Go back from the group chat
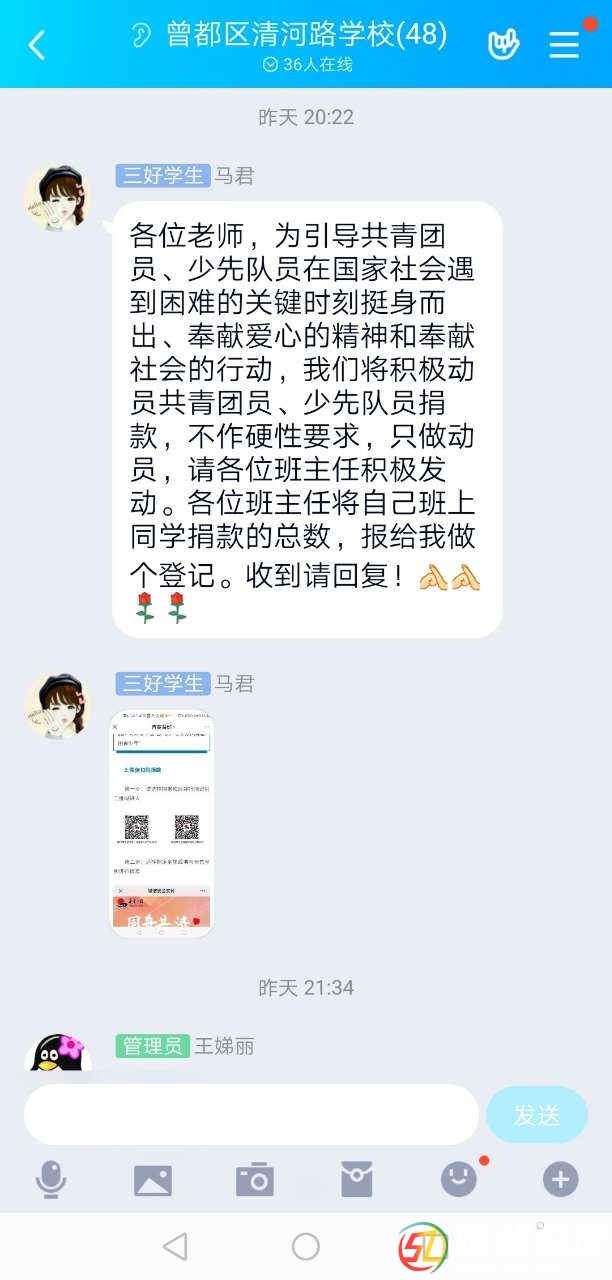This screenshot has width=612, height=1280. [37, 44]
